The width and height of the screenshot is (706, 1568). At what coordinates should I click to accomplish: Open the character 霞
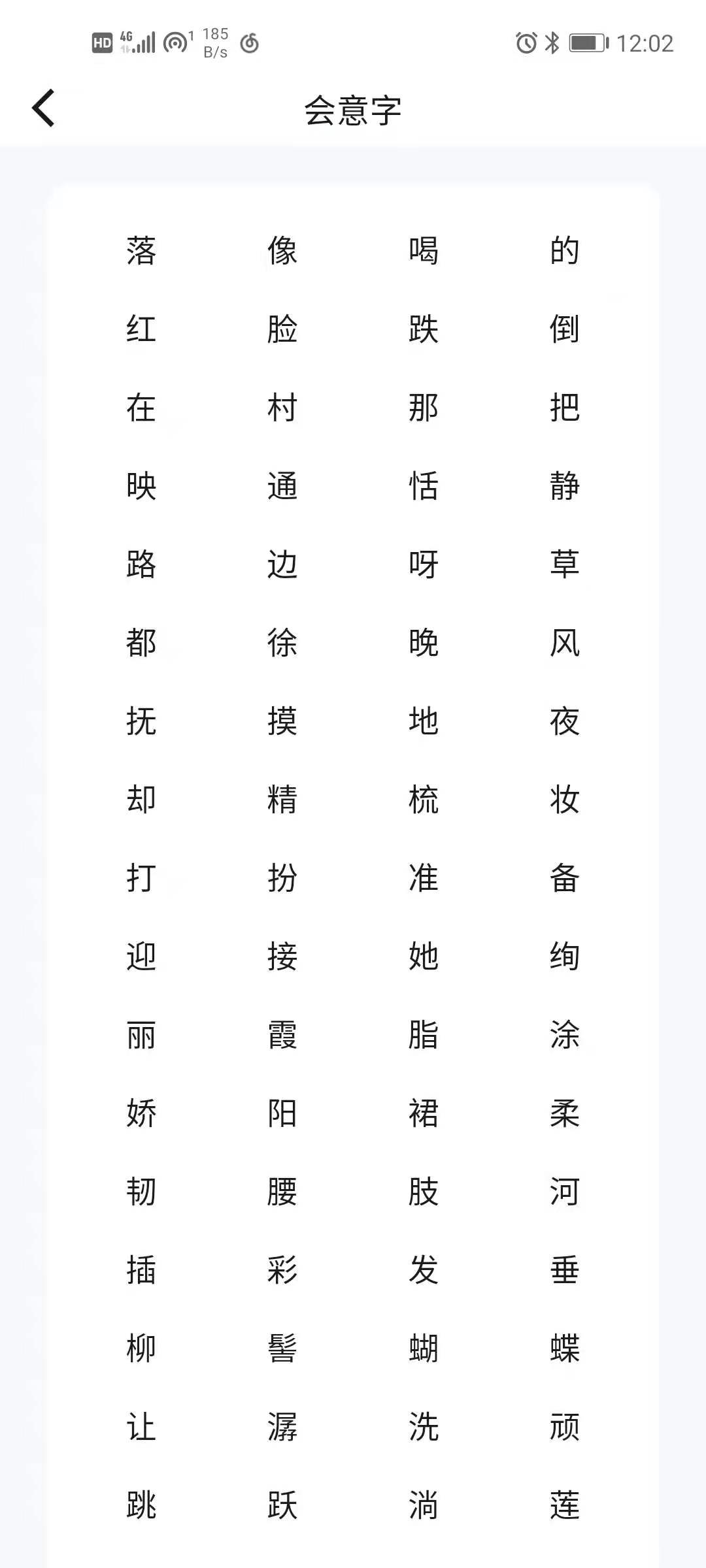282,1035
